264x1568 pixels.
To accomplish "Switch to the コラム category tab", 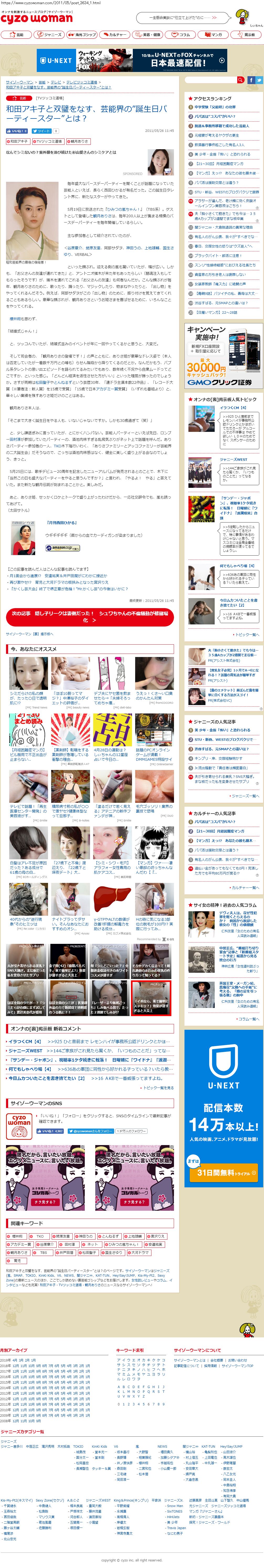I will coord(182,35).
